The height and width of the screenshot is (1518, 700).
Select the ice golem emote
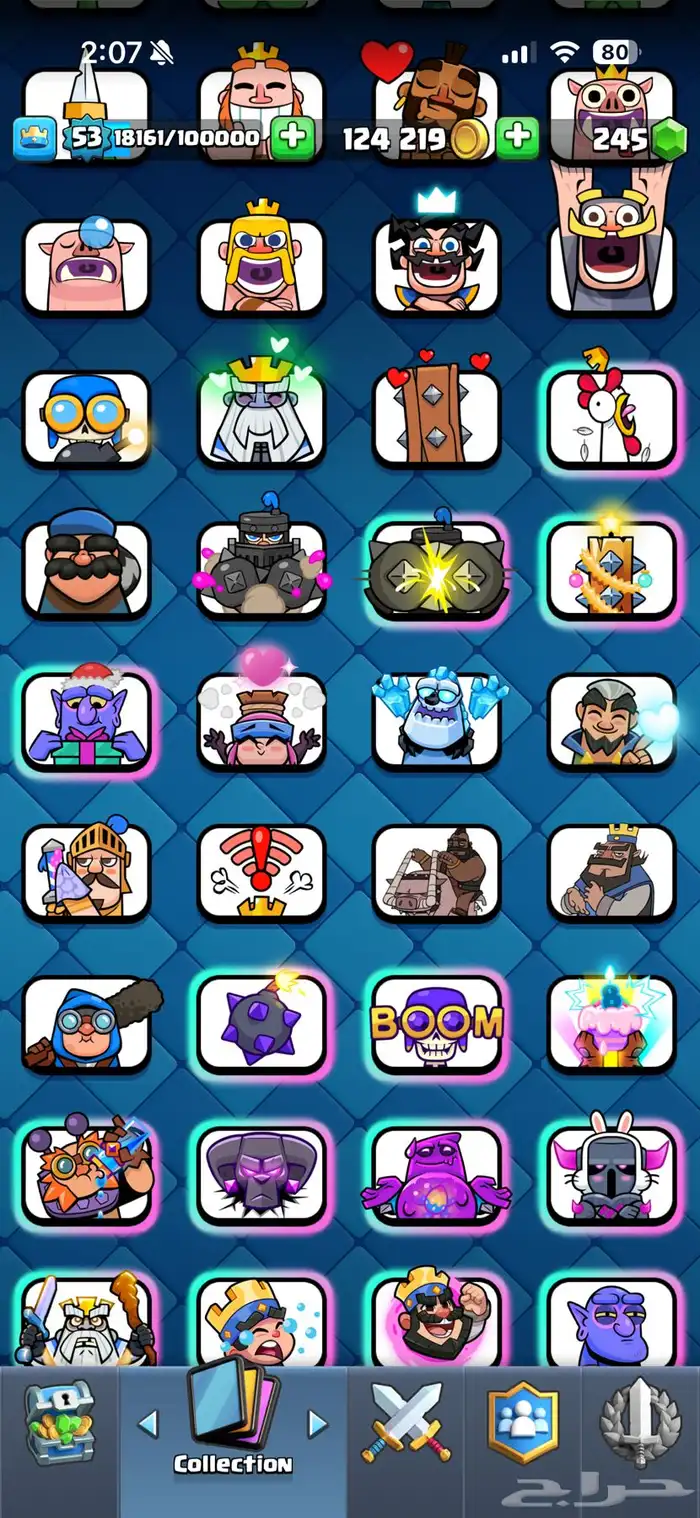point(436,720)
